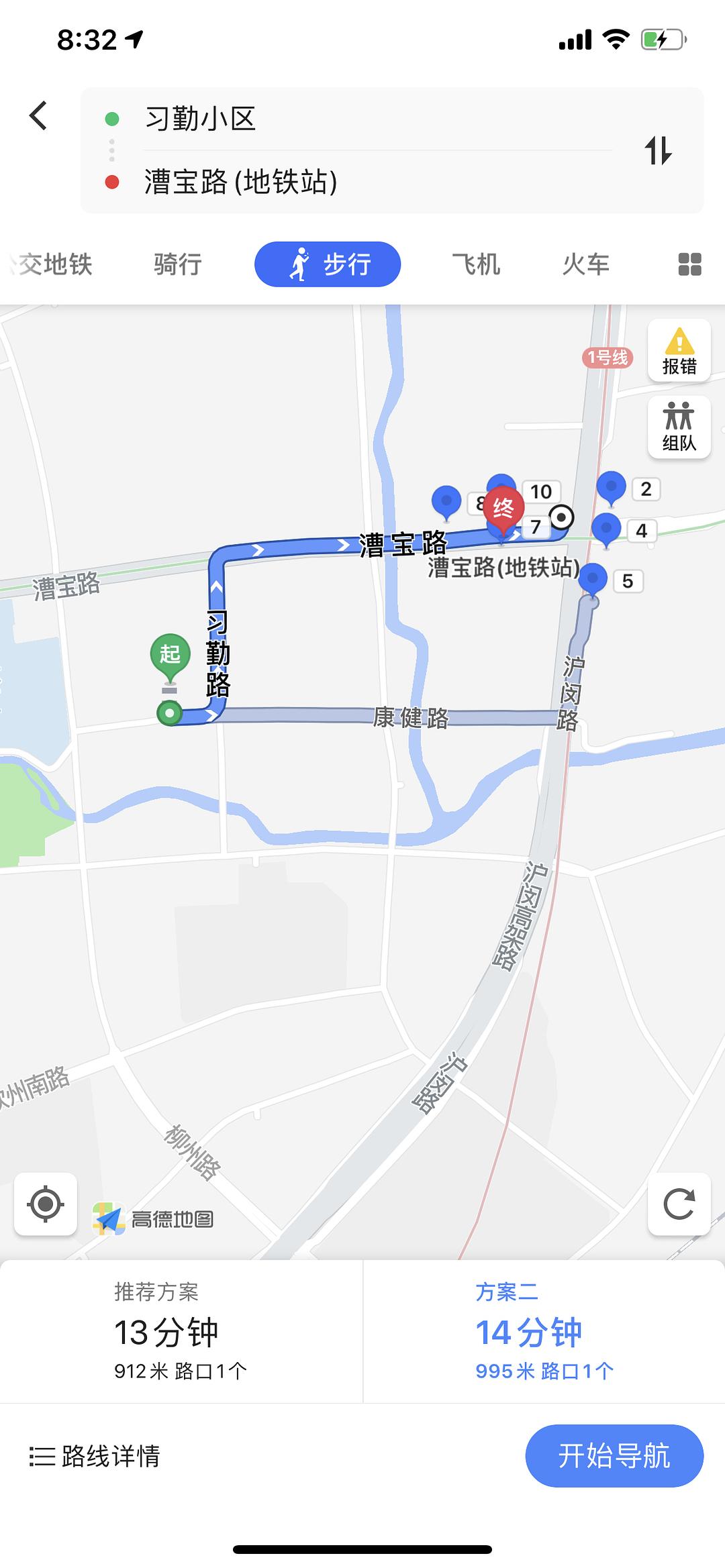Center the map on my location
Image resolution: width=725 pixels, height=1568 pixels.
[x=46, y=1204]
